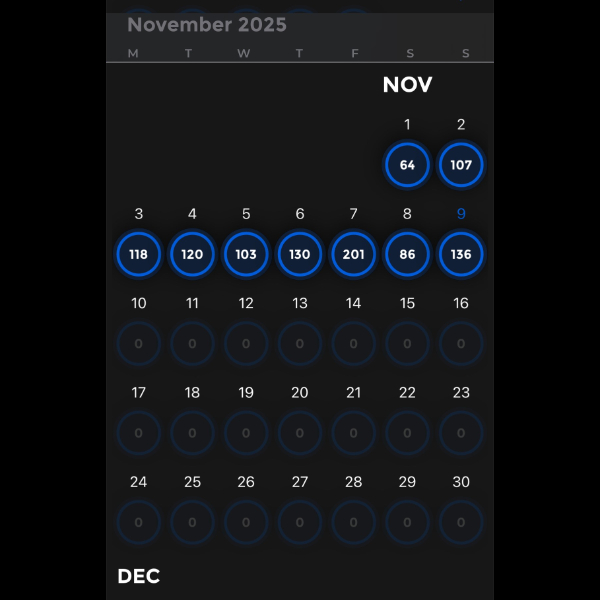Screen dimensions: 600x600
Task: Choose November 22 day circle
Action: [x=407, y=433]
